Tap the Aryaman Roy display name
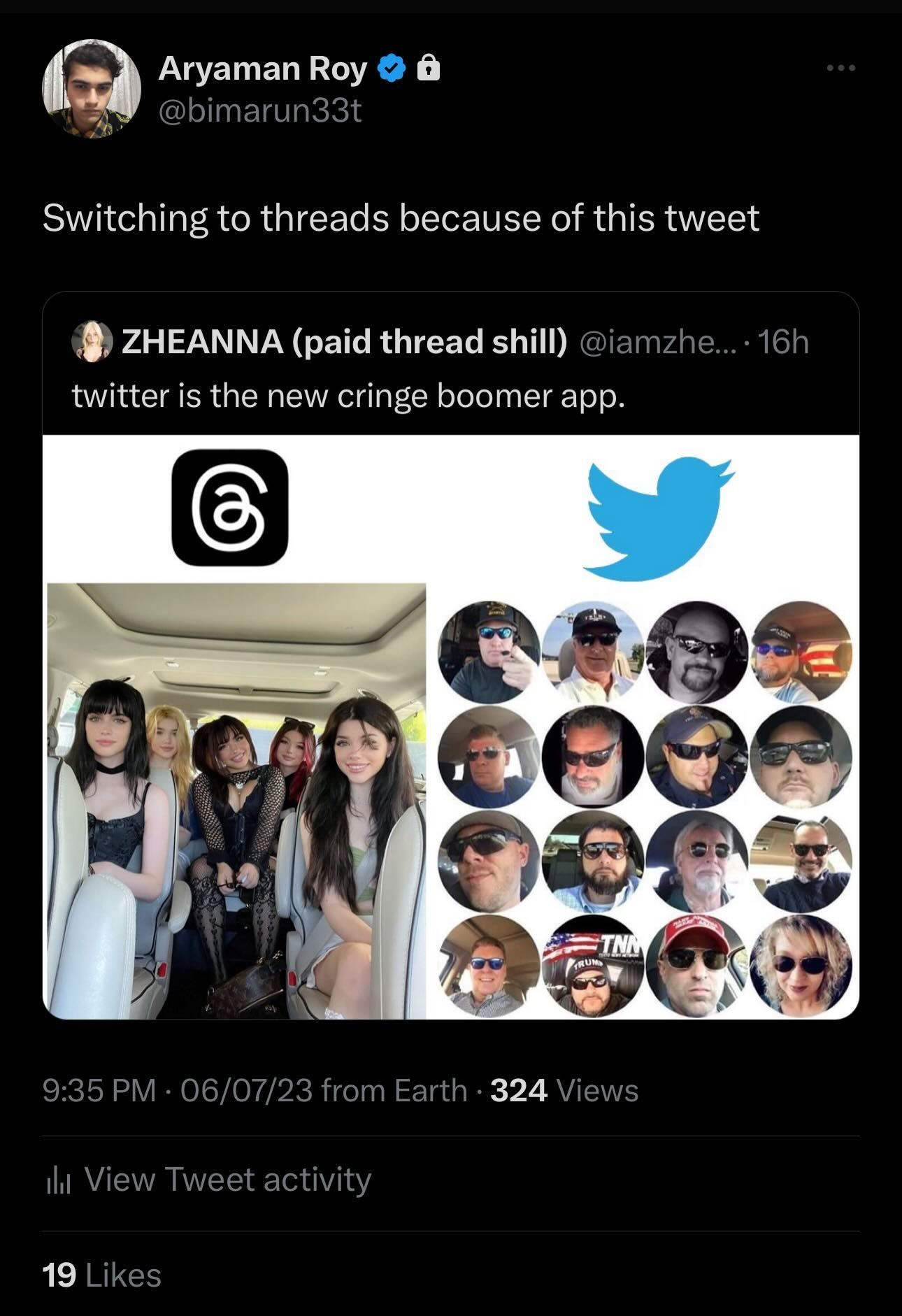 pos(262,69)
